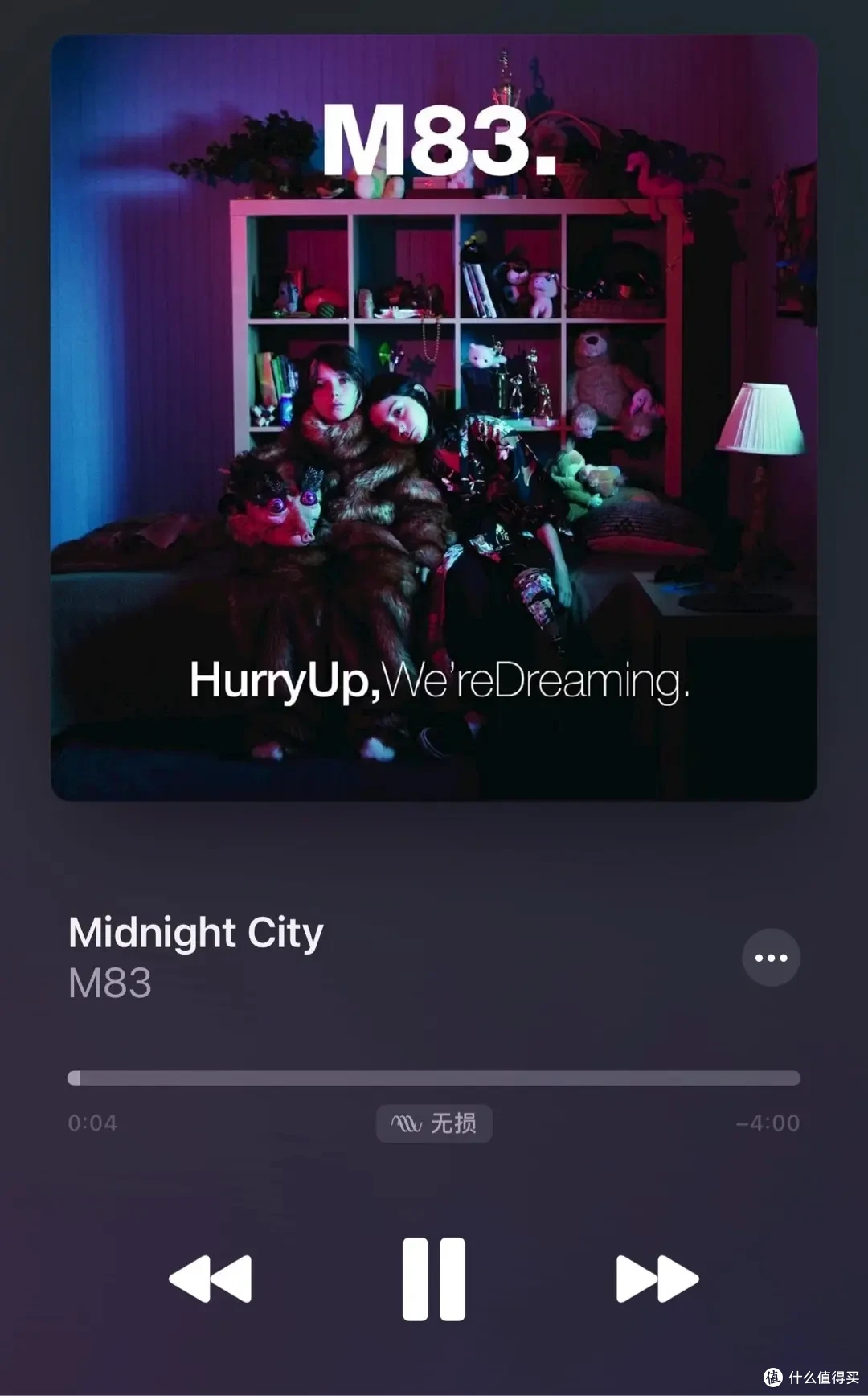Pause Midnight City playback
This screenshot has width=868, height=1396.
(434, 1279)
